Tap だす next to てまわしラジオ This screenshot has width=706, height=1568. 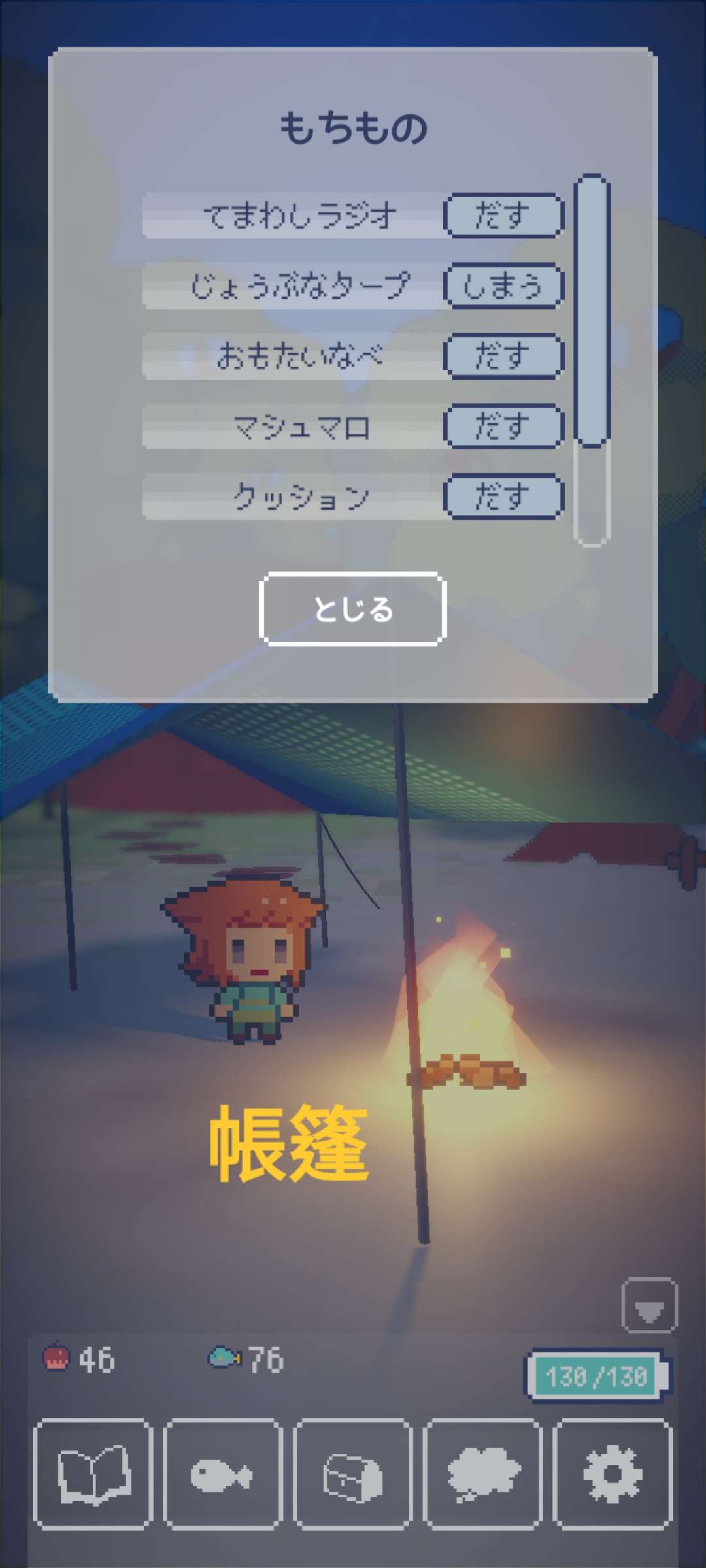point(503,215)
